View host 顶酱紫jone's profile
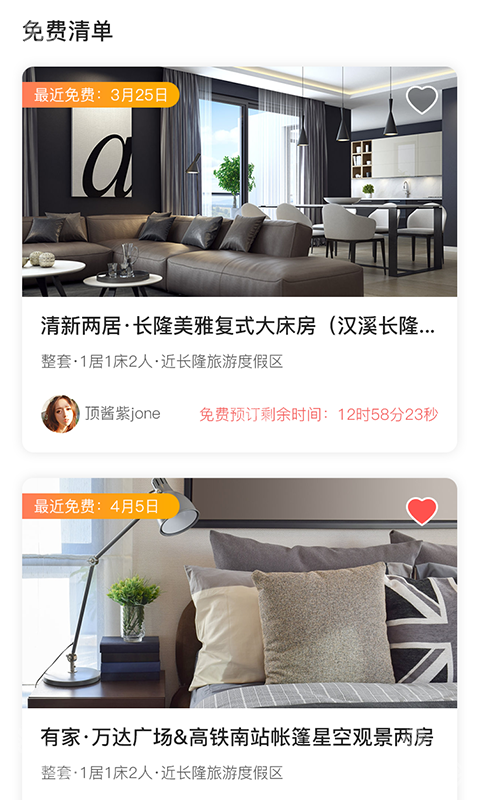Screen dimensions: 480x800 pos(60,414)
